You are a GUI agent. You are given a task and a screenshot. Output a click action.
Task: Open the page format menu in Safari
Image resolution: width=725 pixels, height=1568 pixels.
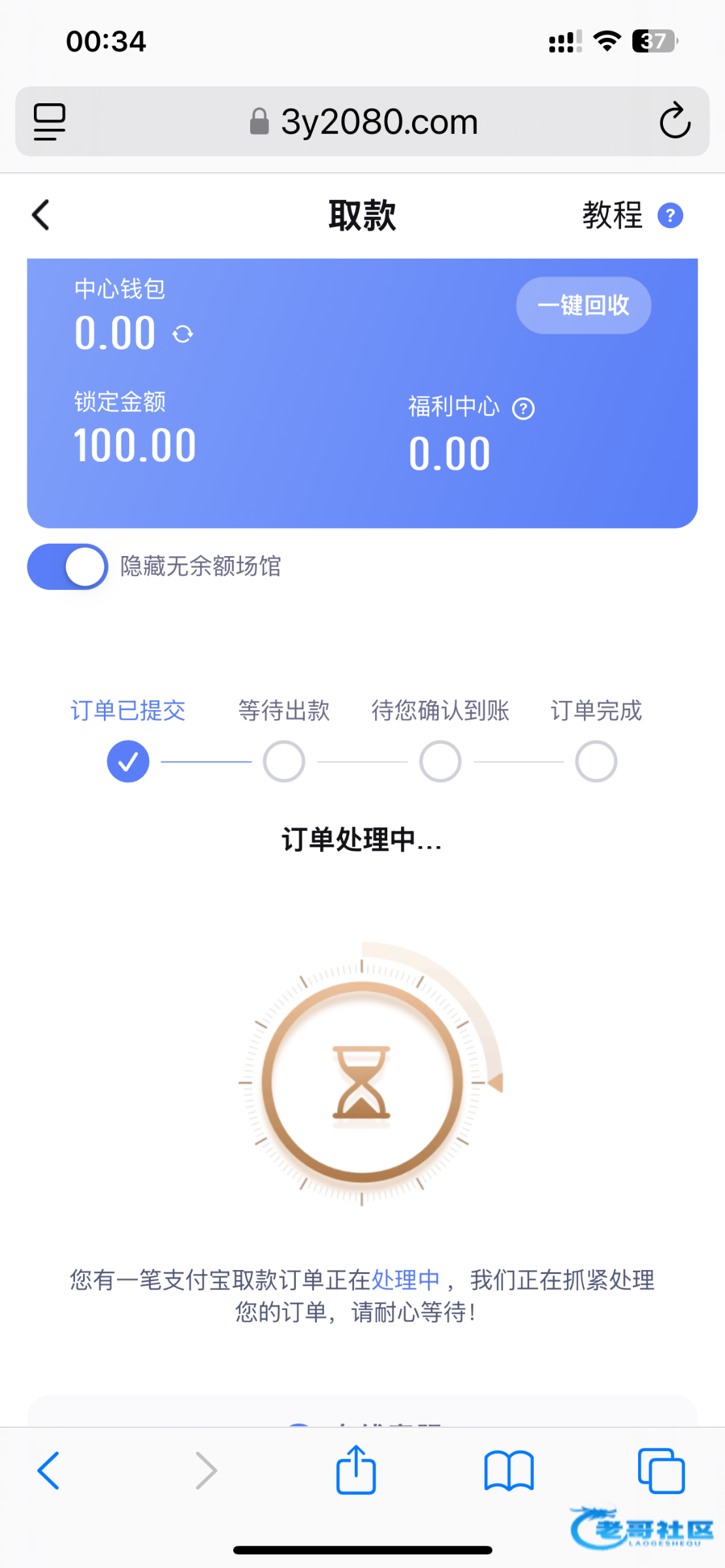pyautogui.click(x=50, y=121)
